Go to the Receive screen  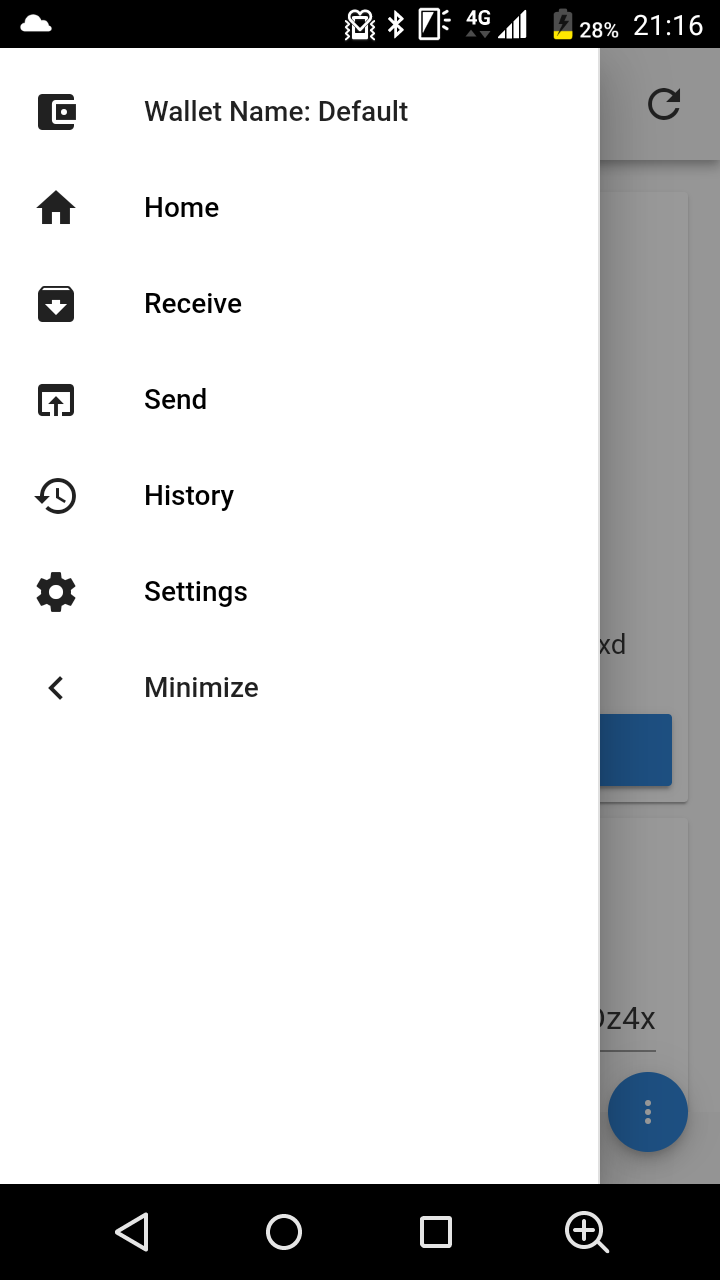point(192,304)
